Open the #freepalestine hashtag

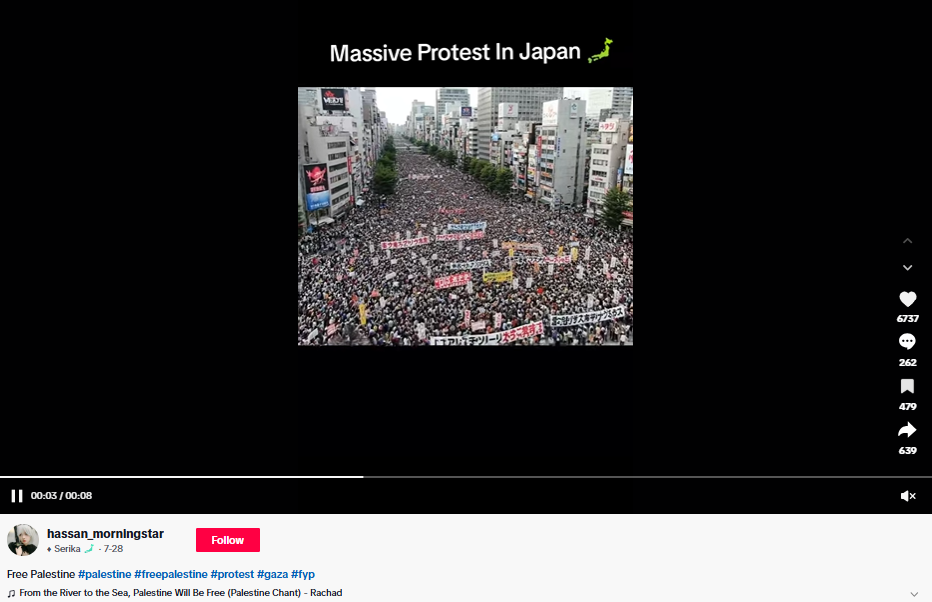(x=171, y=574)
